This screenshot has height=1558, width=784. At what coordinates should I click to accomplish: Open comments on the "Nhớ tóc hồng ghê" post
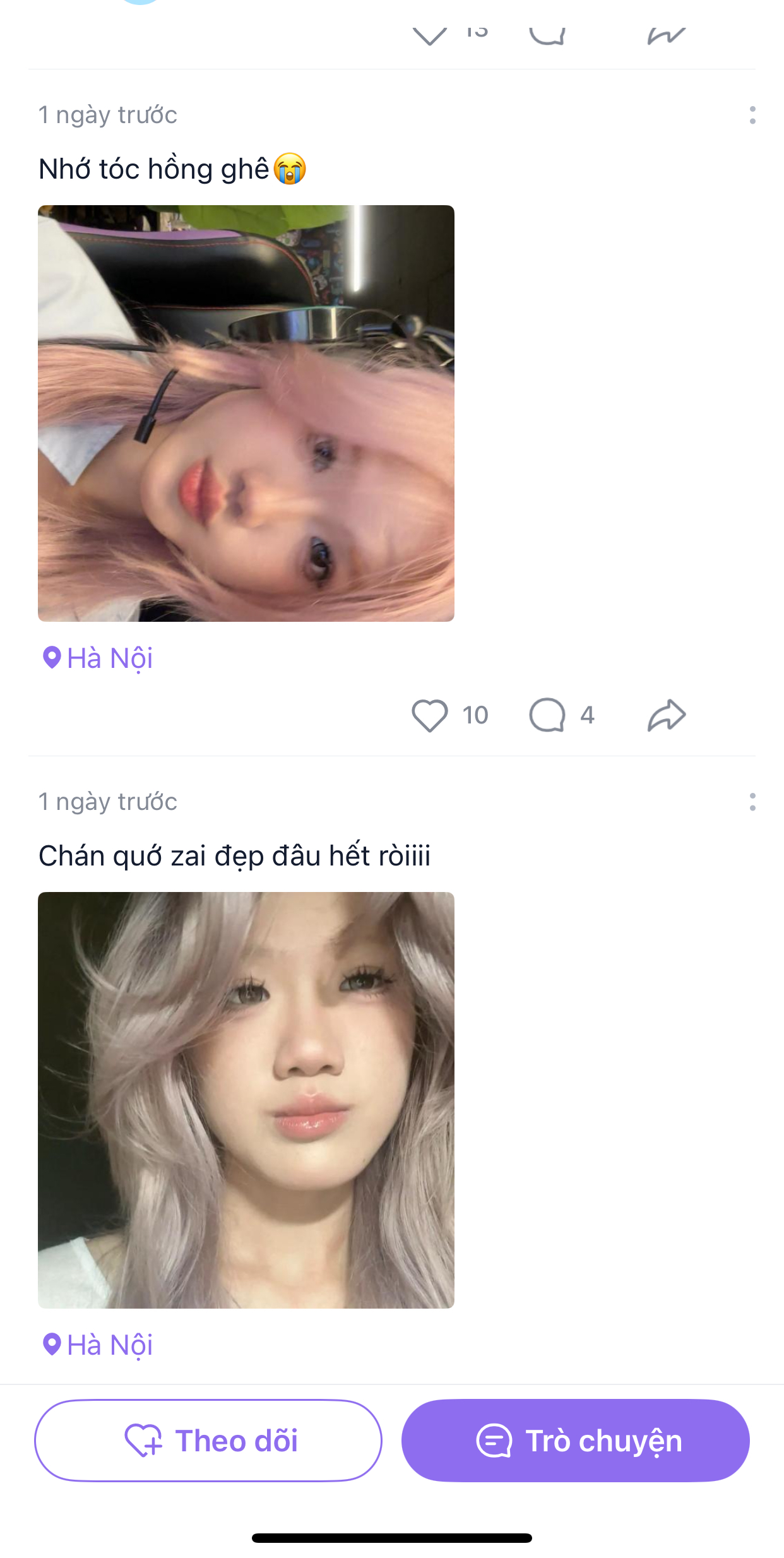547,715
